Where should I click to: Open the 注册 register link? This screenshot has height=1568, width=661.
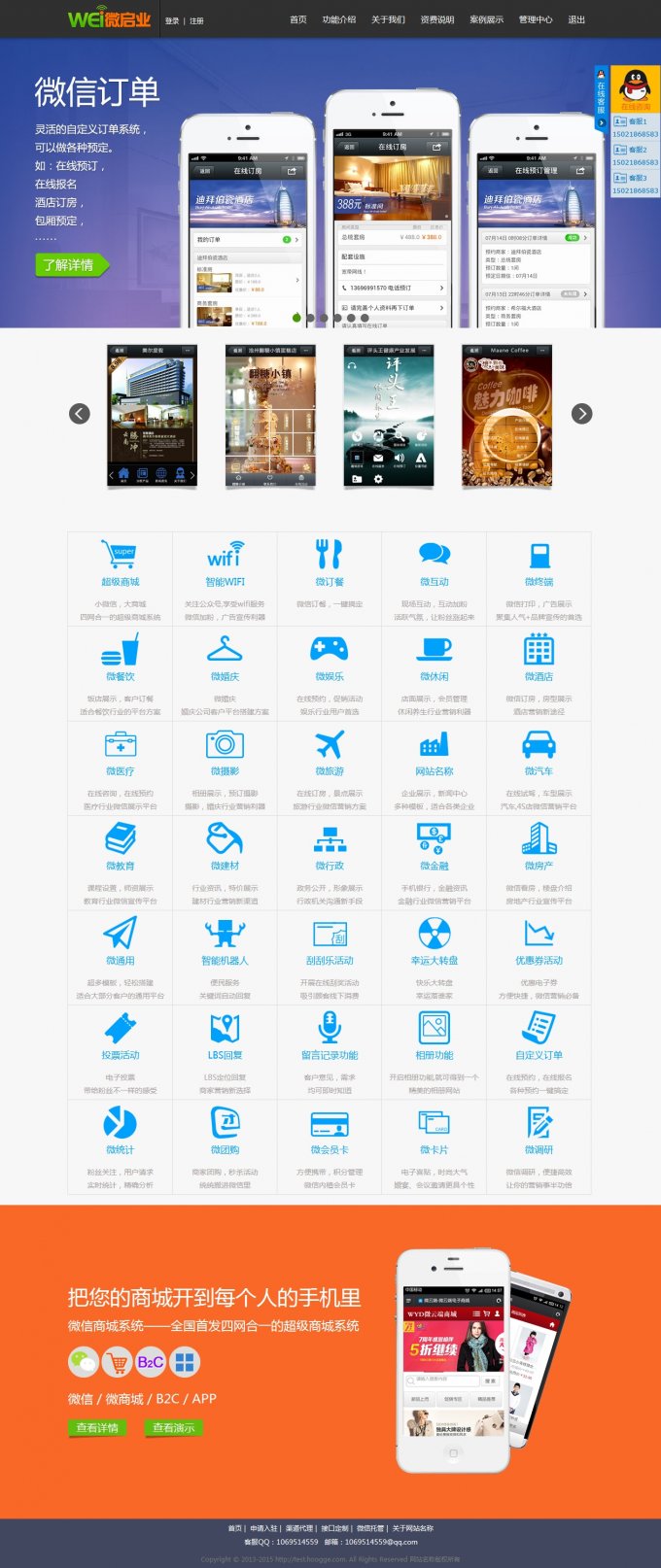tap(196, 20)
